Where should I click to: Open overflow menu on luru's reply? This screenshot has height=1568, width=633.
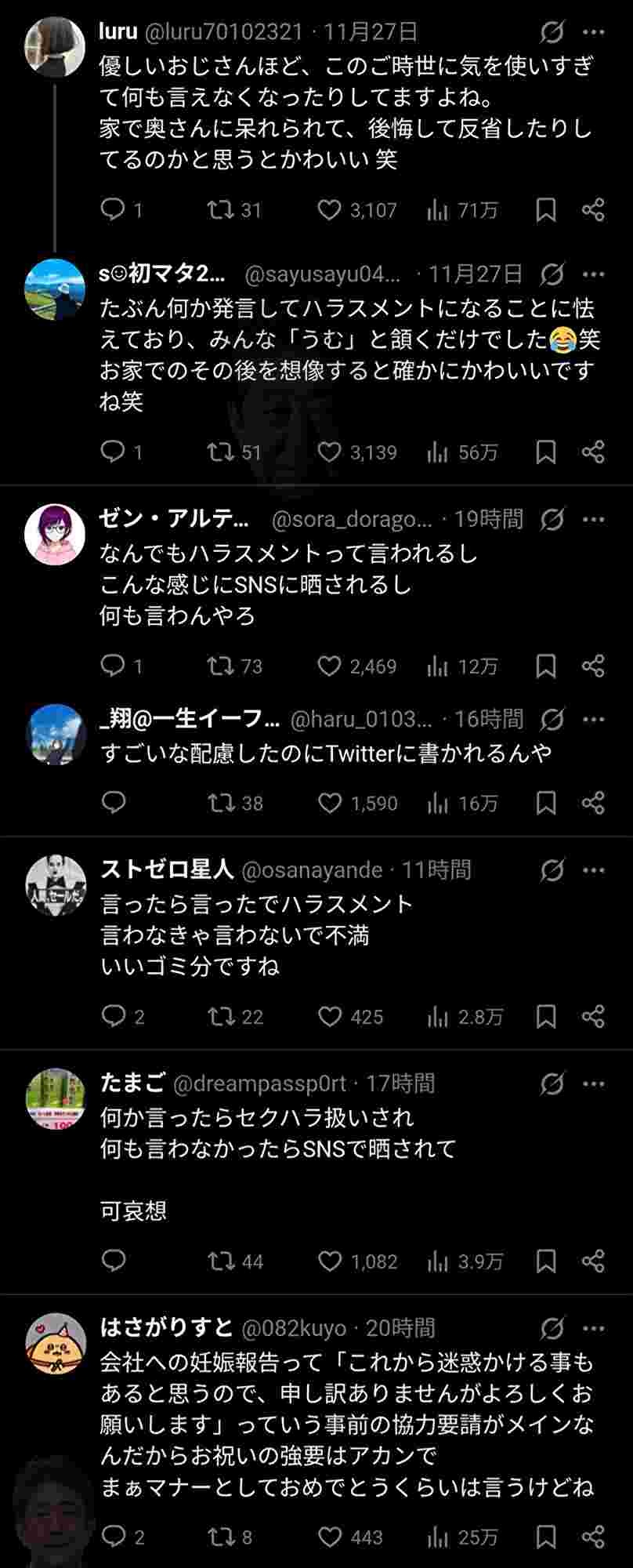[x=594, y=33]
